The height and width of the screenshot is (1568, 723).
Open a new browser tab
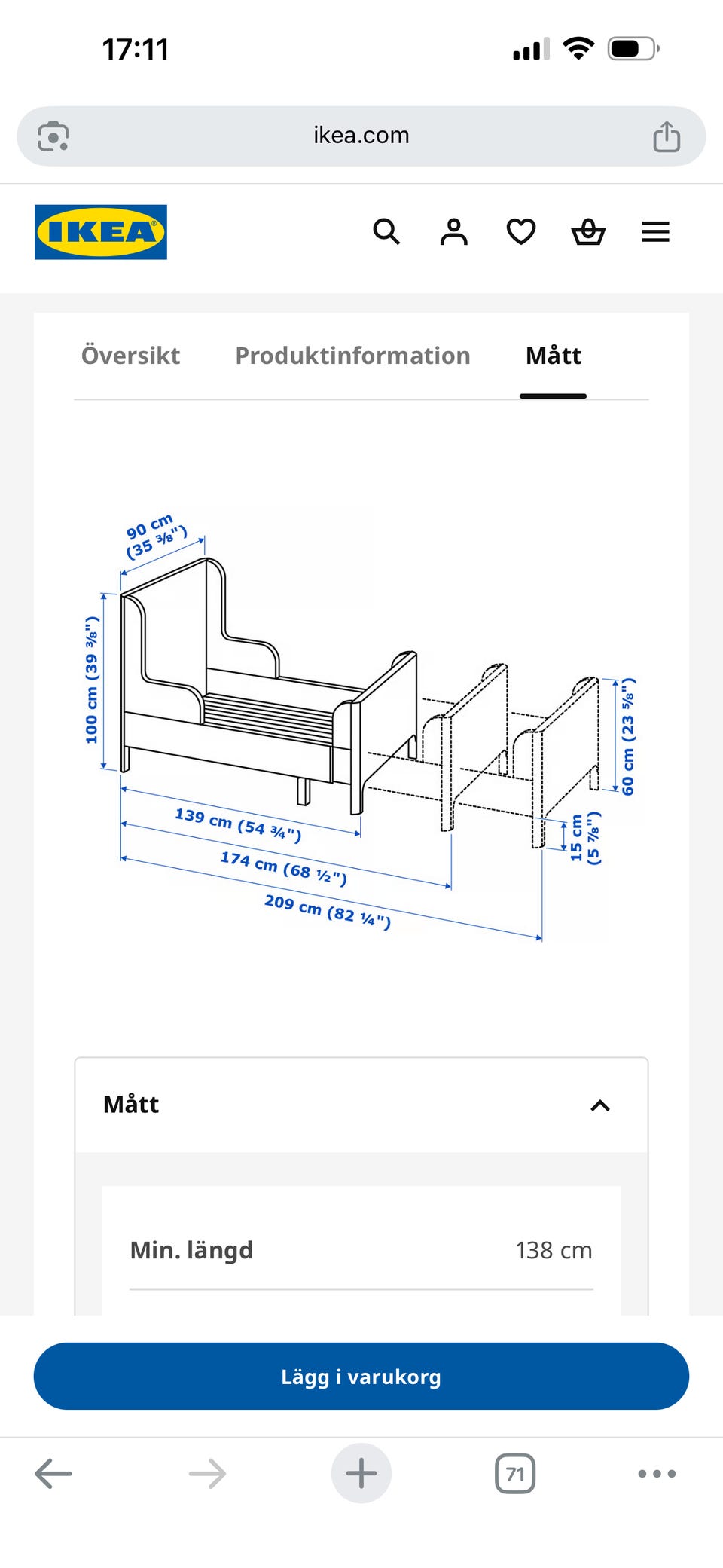(x=361, y=1474)
